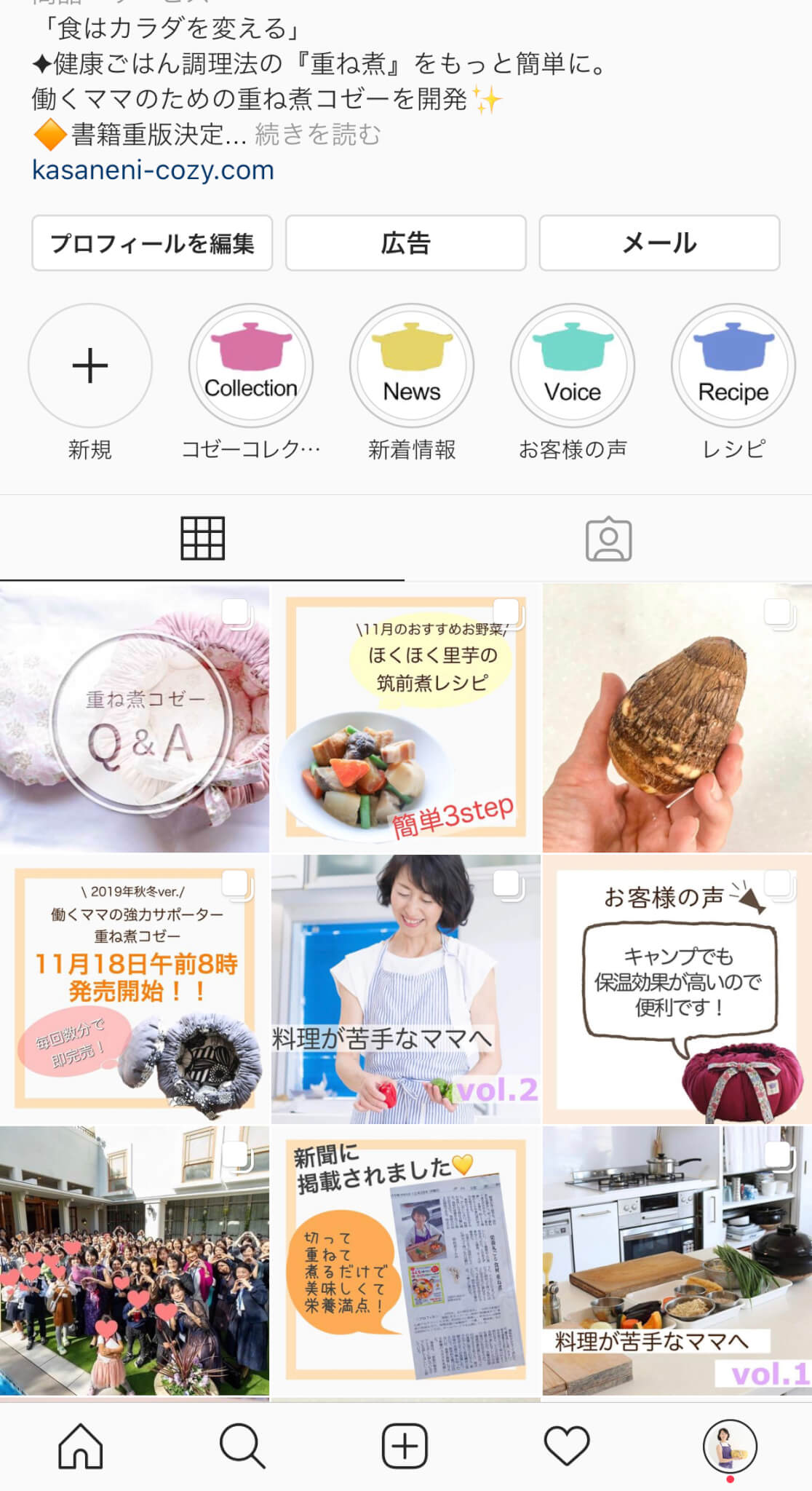This screenshot has height=1491, width=812.
Task: Tap the プロフィールを編集 button
Action: pyautogui.click(x=152, y=244)
